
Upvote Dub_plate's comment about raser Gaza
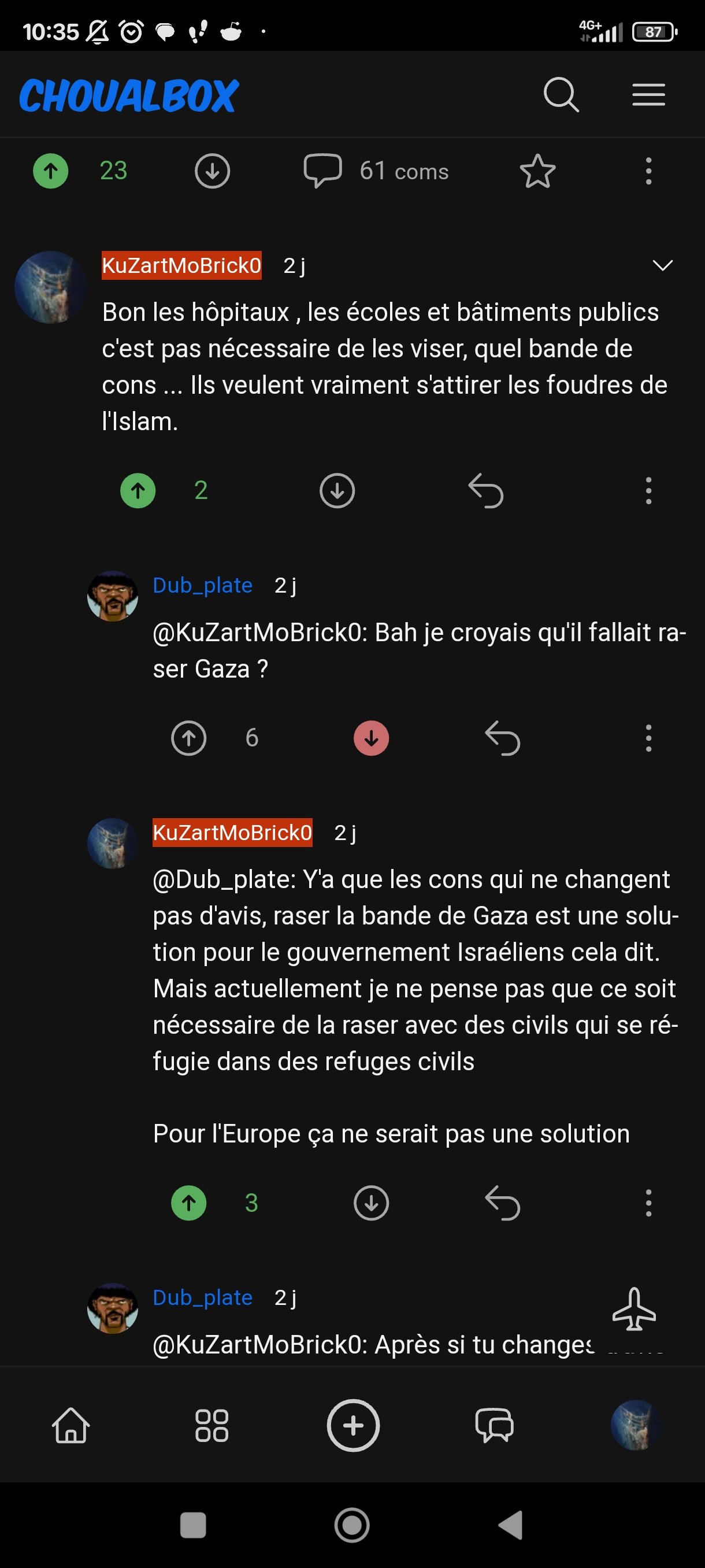(x=188, y=738)
